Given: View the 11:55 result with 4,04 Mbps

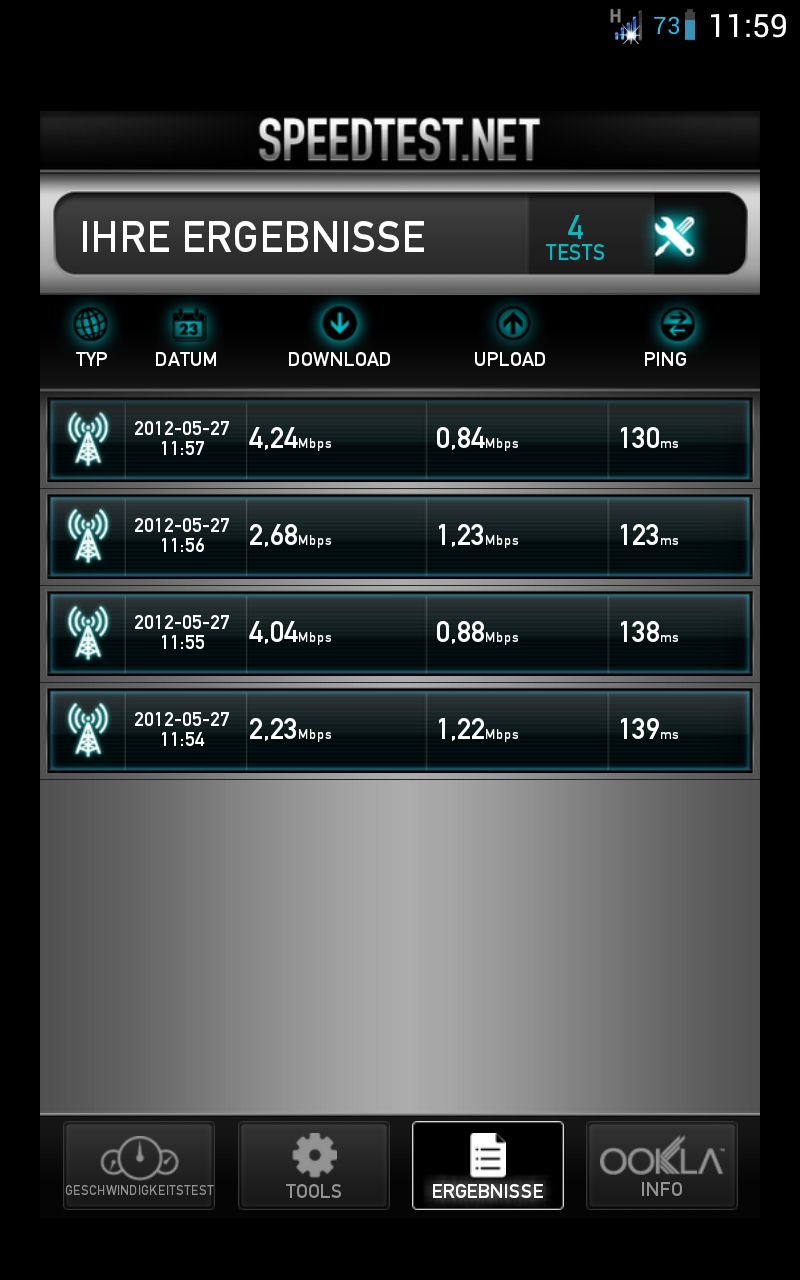Looking at the screenshot, I should [400, 633].
